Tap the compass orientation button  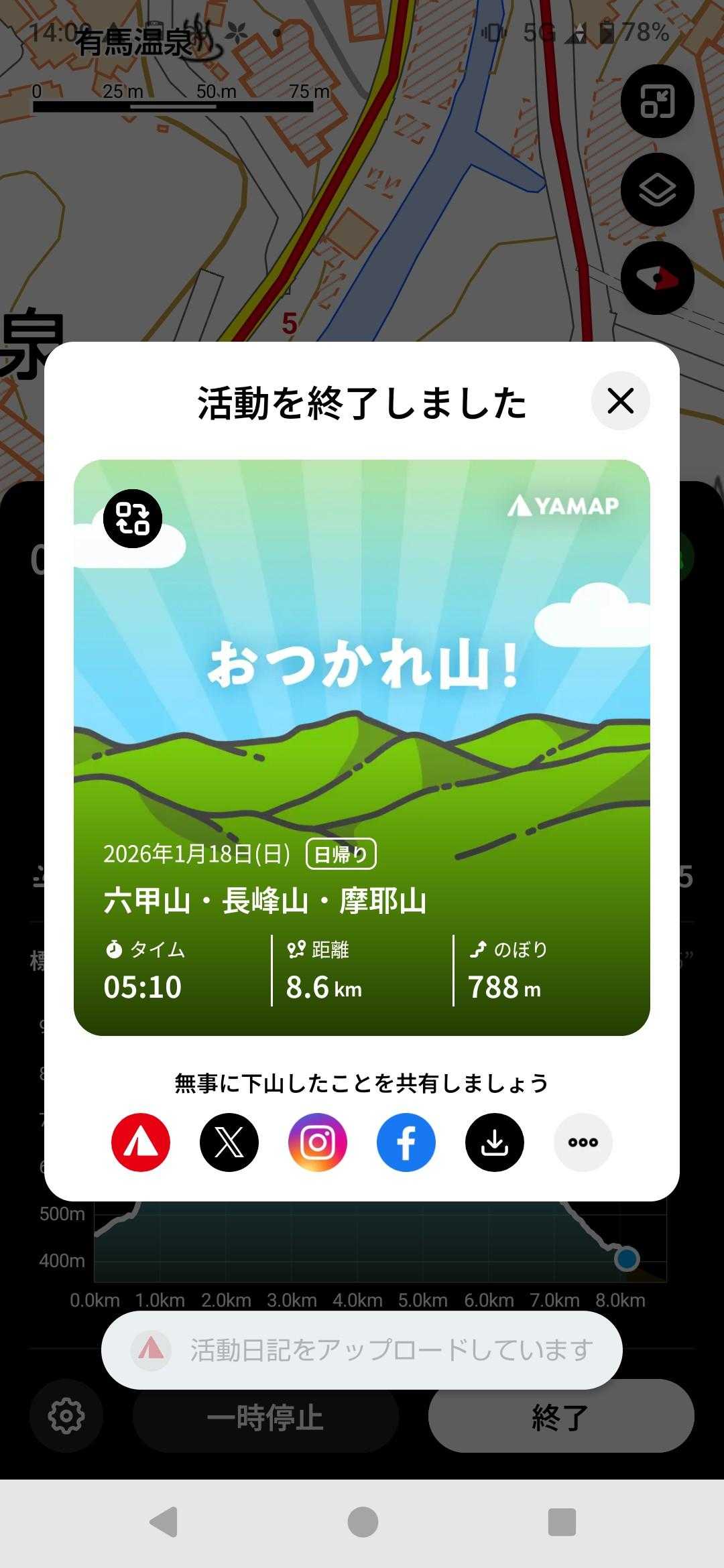[x=657, y=279]
